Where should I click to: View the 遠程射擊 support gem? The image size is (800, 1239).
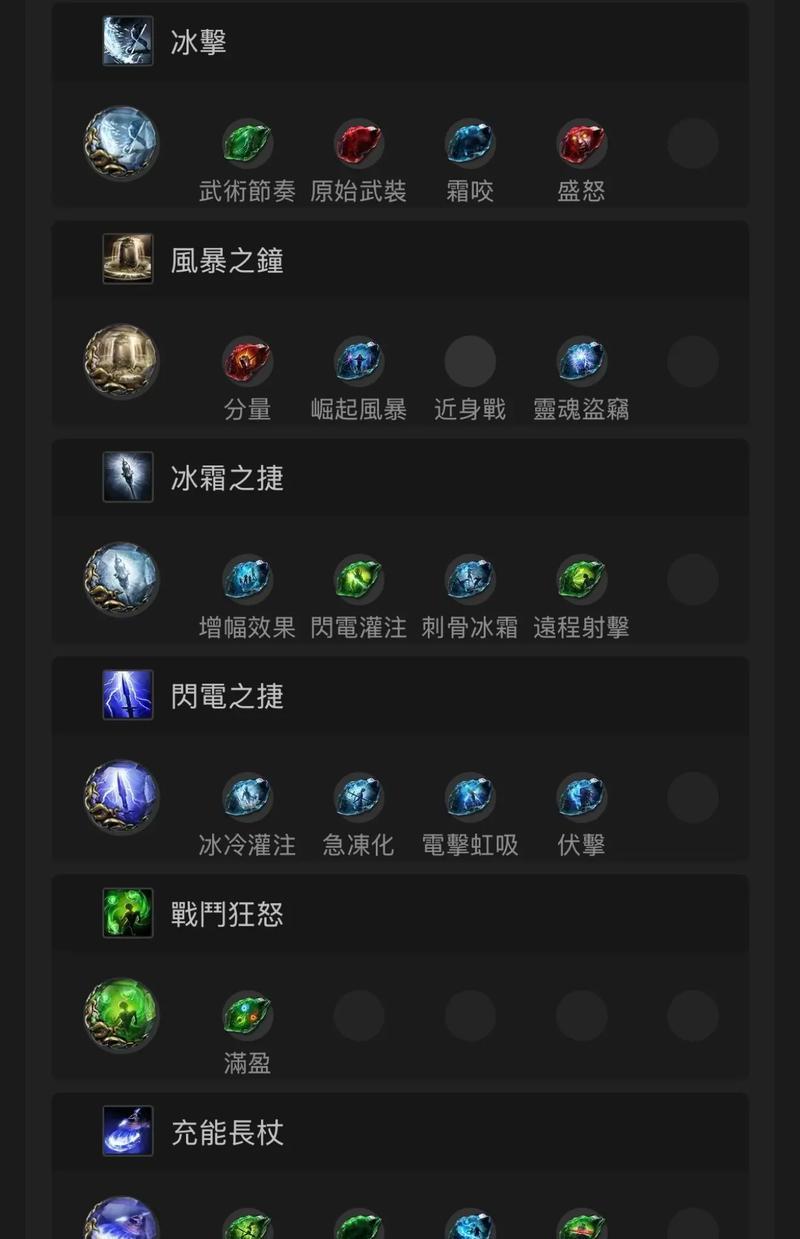(581, 579)
